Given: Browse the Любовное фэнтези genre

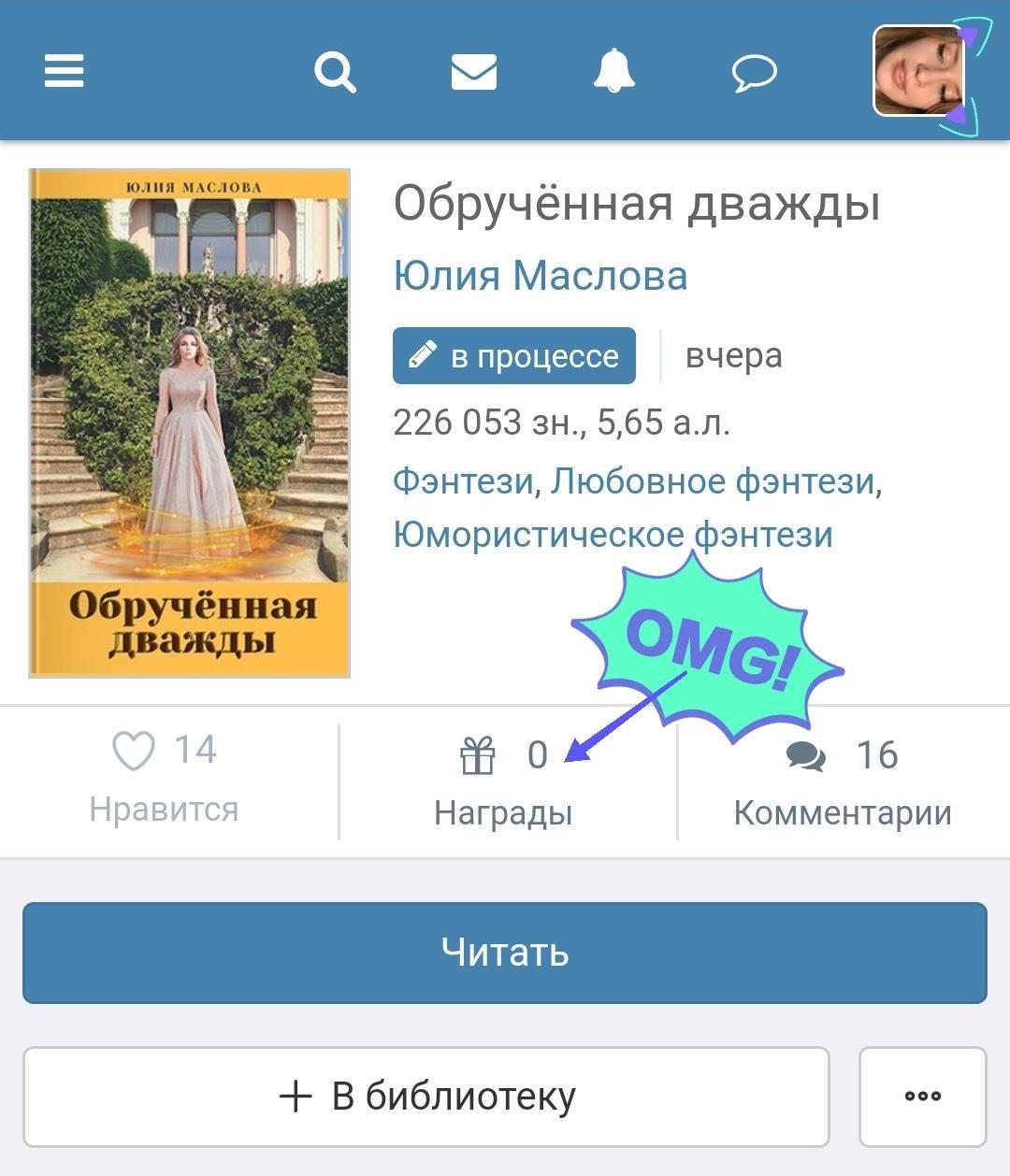Looking at the screenshot, I should (x=713, y=480).
